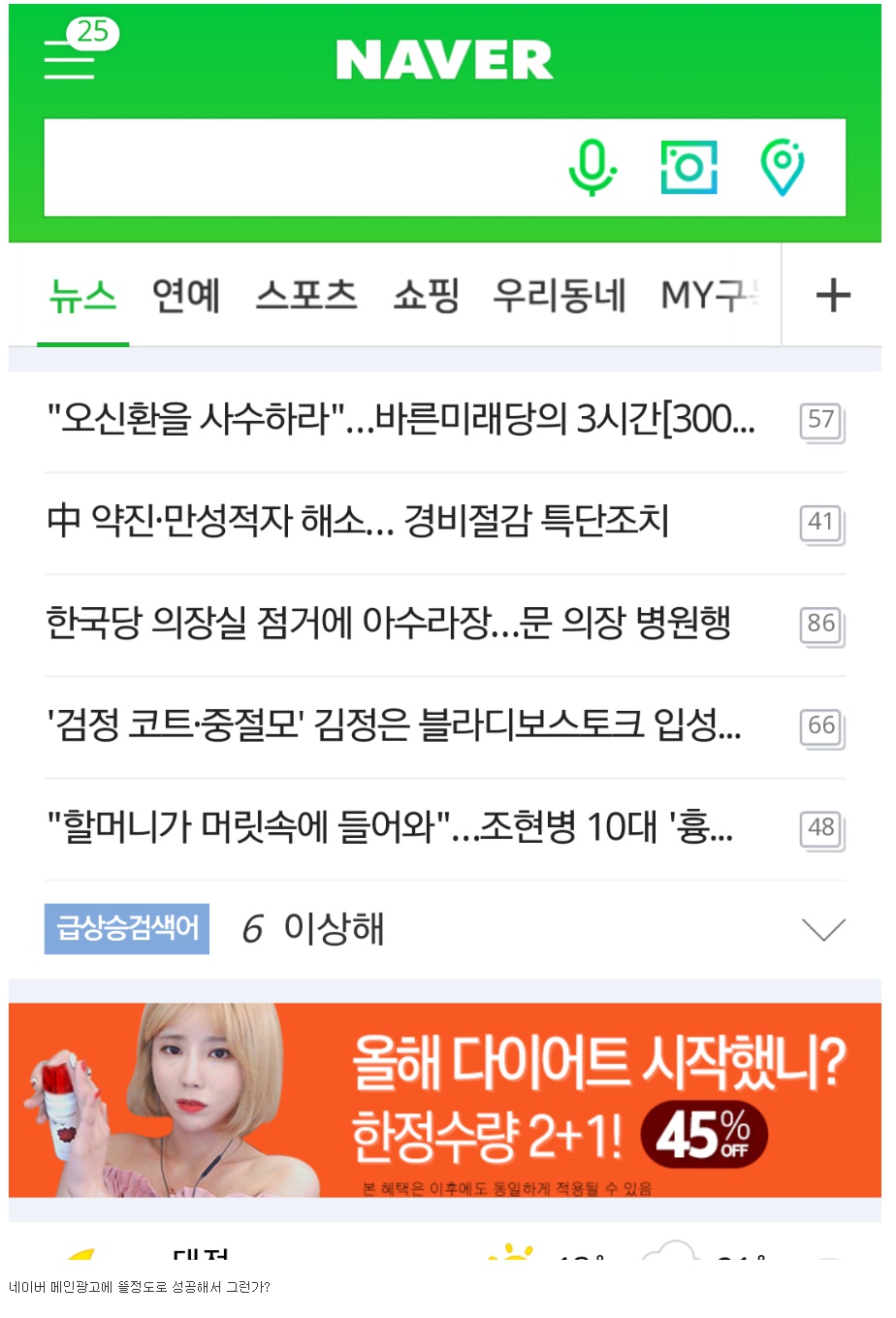Add a tab with the plus button
896x1318 pixels.
(x=833, y=296)
